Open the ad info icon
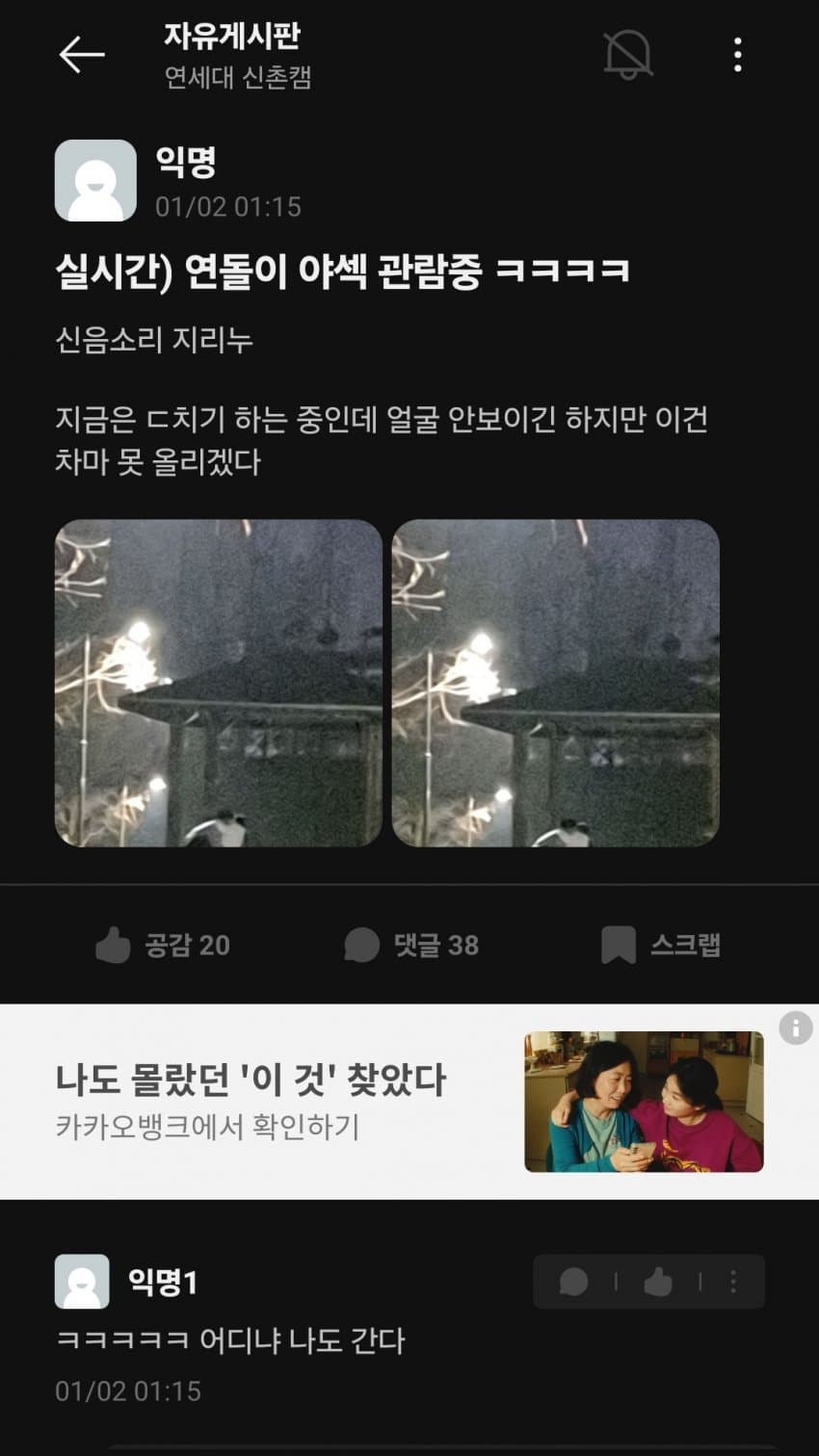Screen dimensions: 819x1456 point(795,1028)
